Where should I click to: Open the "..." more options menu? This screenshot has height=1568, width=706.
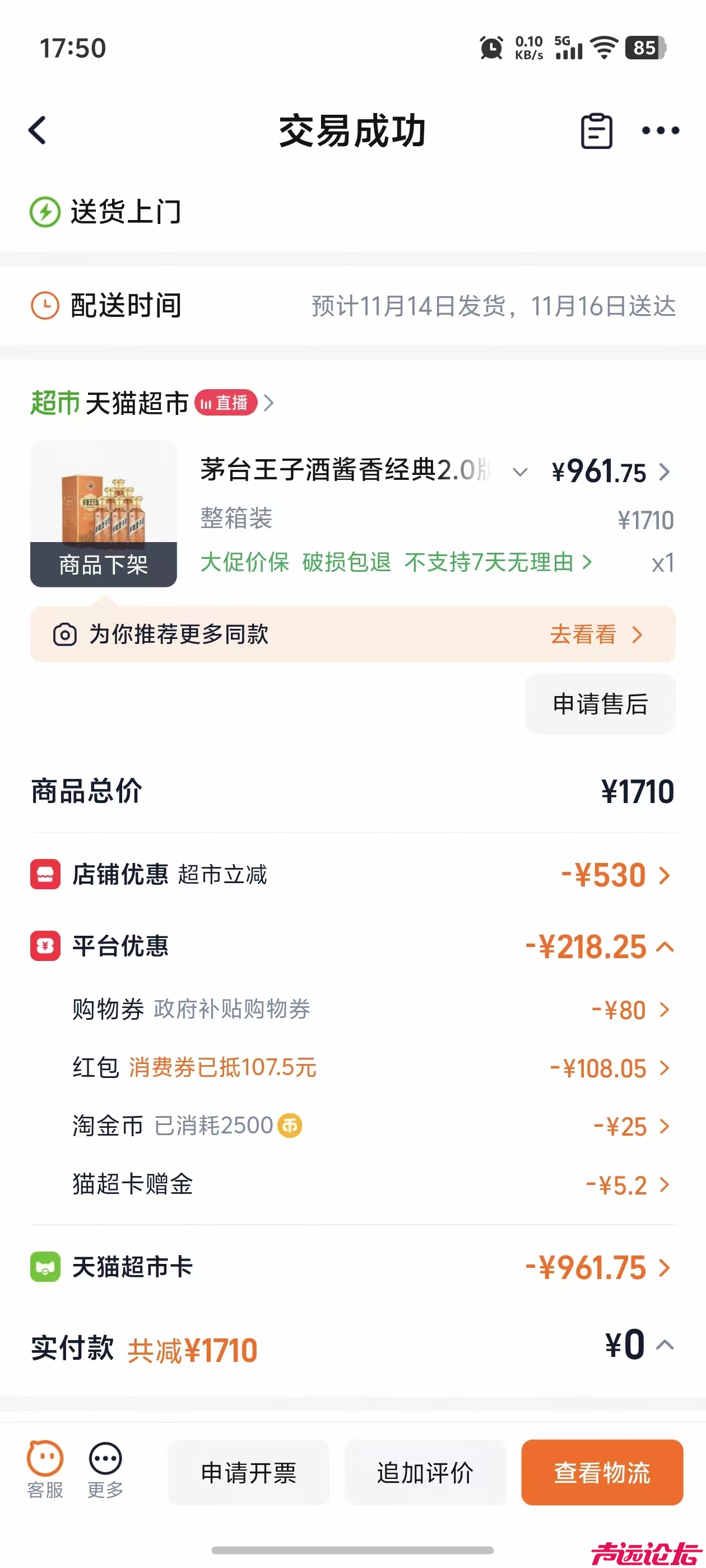point(661,131)
